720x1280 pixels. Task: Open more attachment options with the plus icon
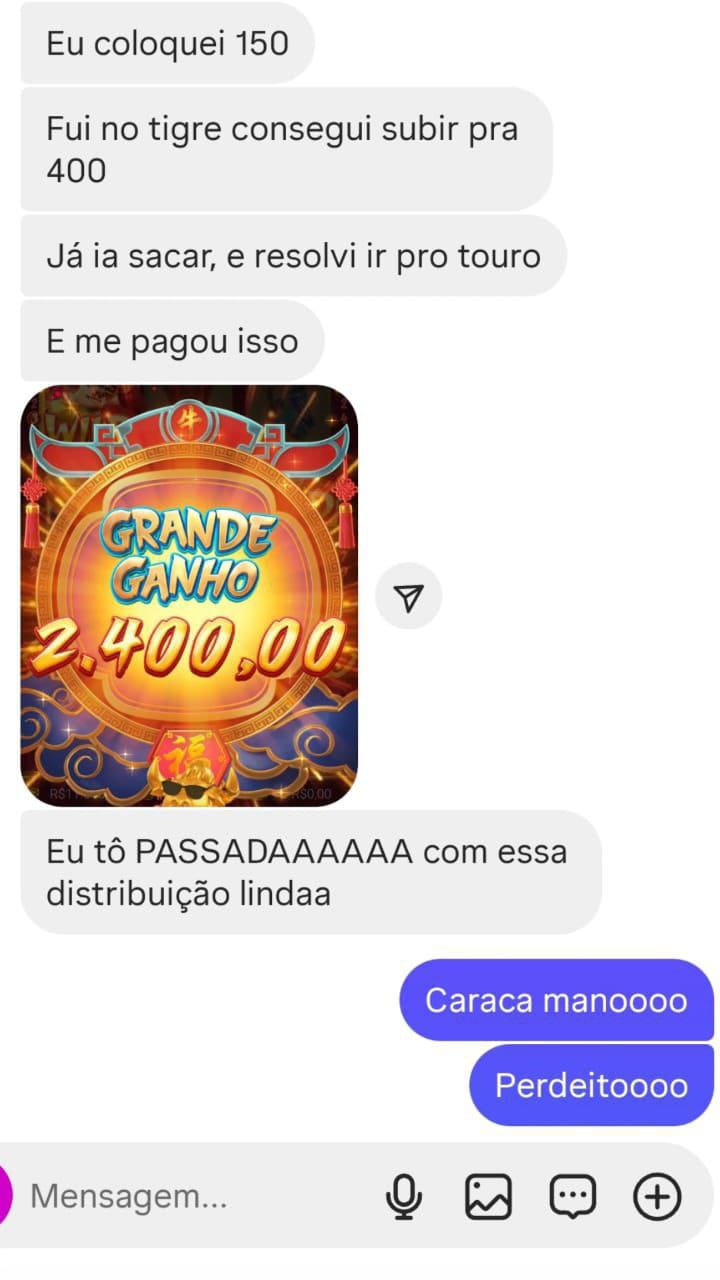pos(657,1196)
